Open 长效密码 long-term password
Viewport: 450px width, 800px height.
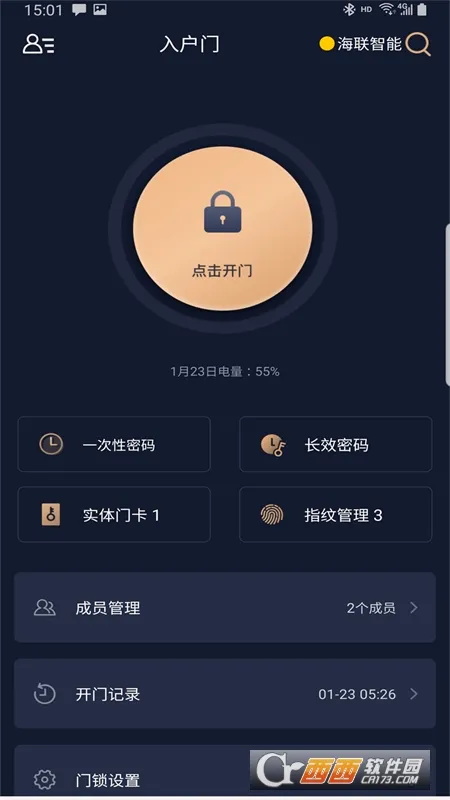coord(336,444)
